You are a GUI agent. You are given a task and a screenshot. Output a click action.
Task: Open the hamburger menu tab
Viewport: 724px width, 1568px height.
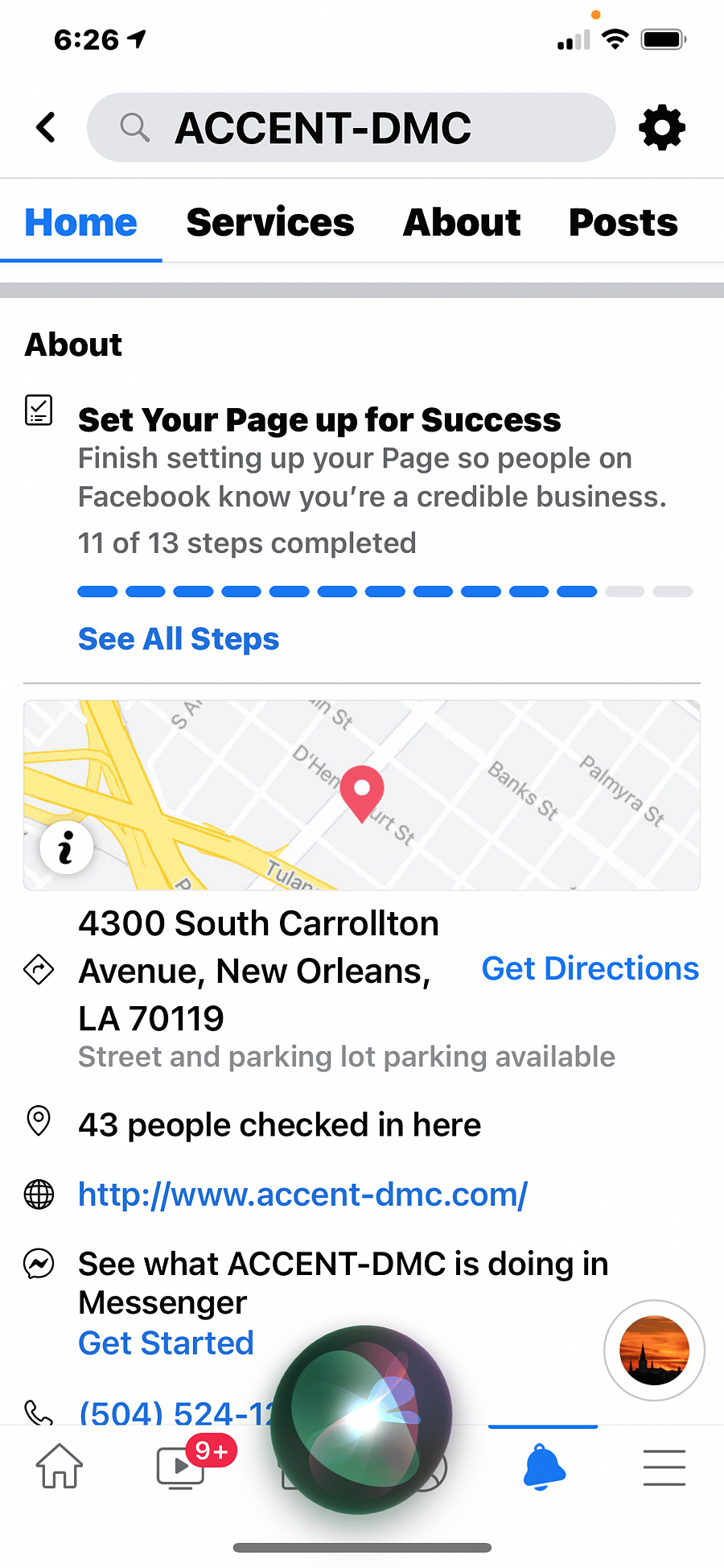(664, 1467)
